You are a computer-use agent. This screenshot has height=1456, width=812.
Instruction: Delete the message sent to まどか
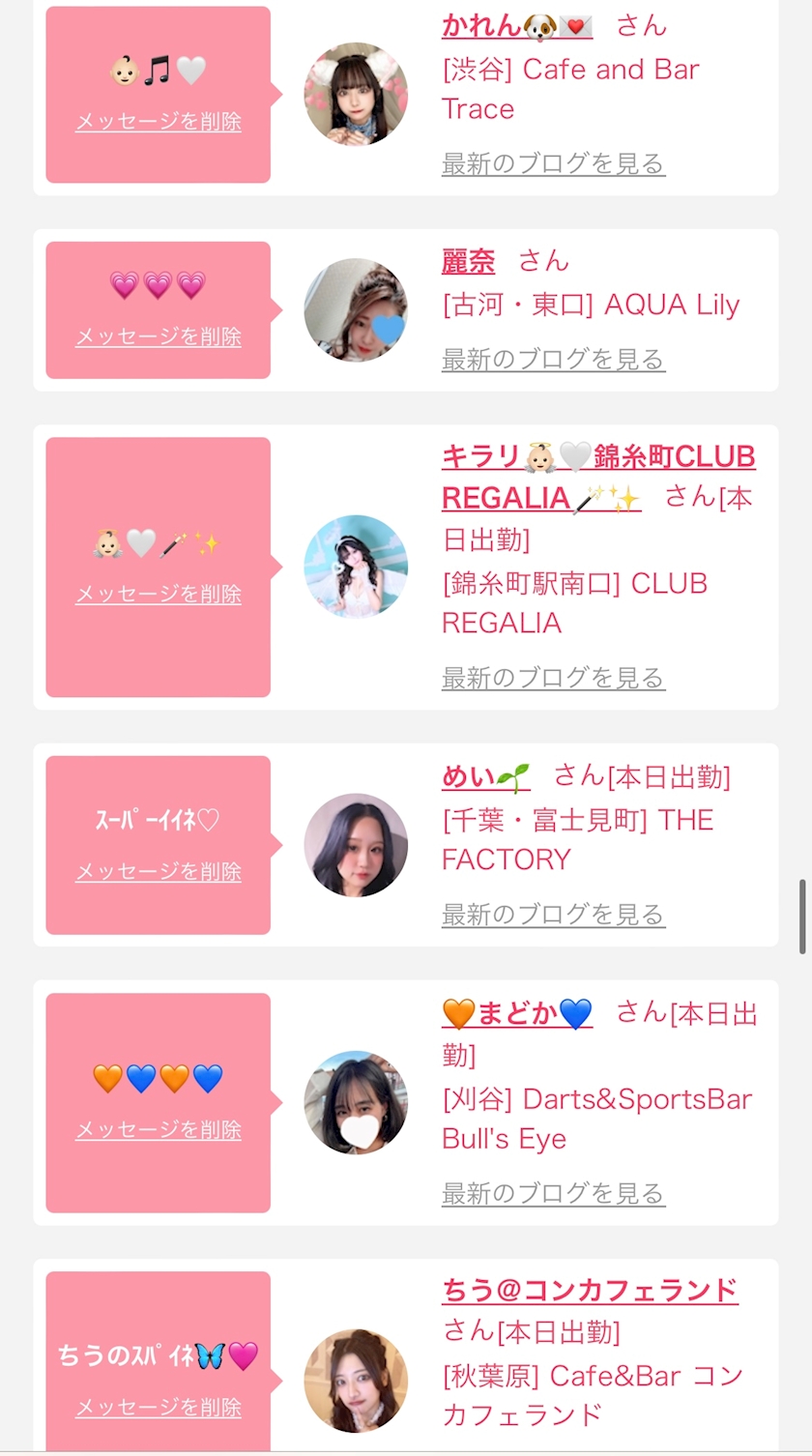click(159, 1129)
